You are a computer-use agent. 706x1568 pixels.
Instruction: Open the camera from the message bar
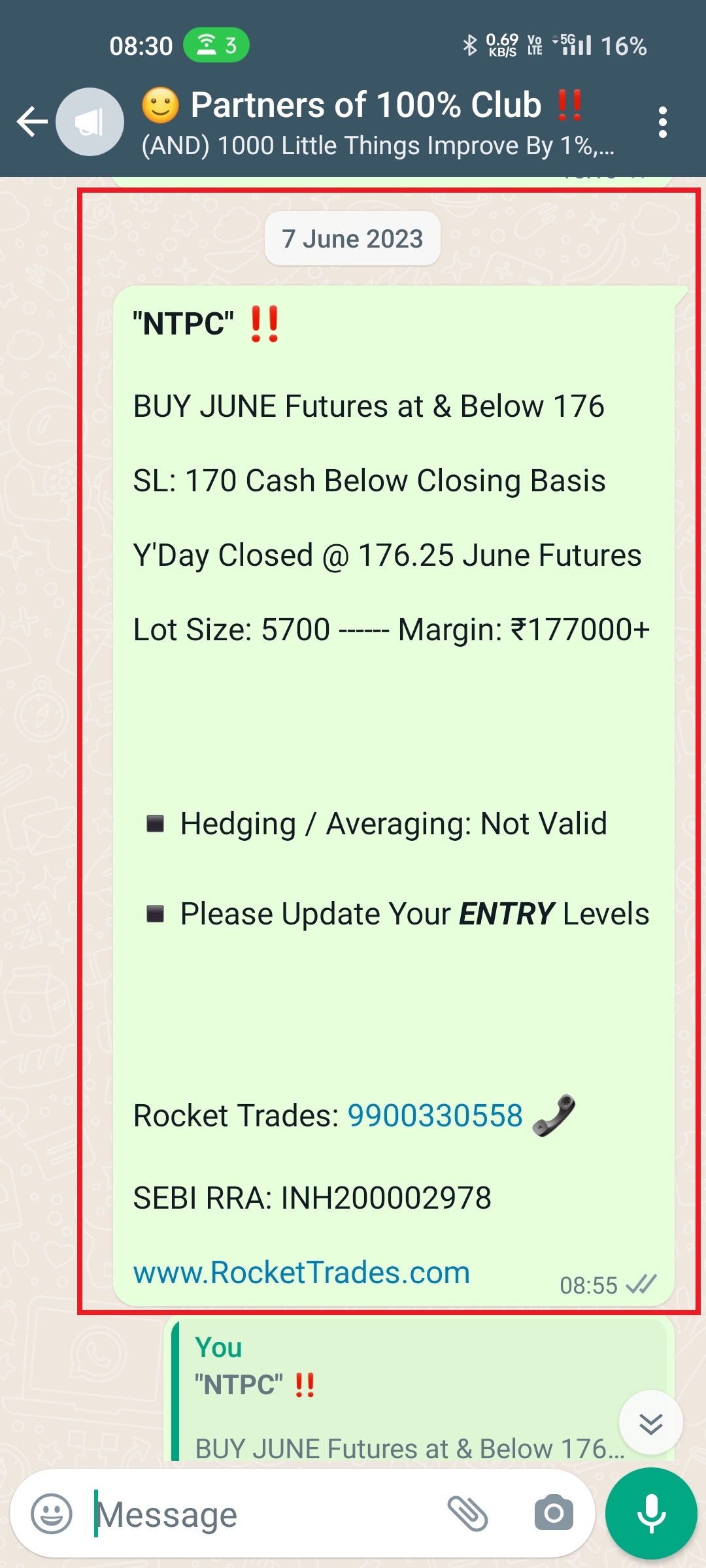553,1513
